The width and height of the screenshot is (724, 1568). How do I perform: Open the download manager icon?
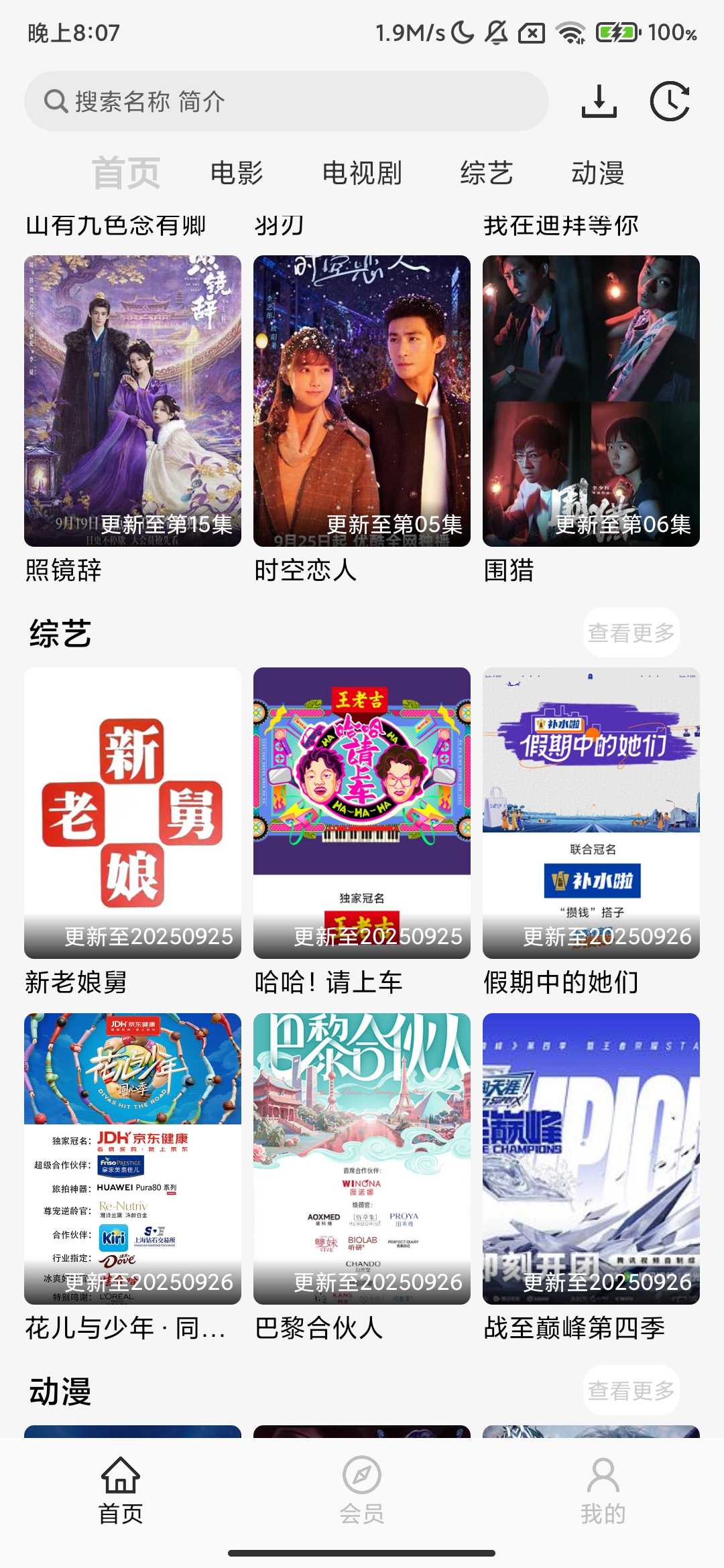[600, 102]
